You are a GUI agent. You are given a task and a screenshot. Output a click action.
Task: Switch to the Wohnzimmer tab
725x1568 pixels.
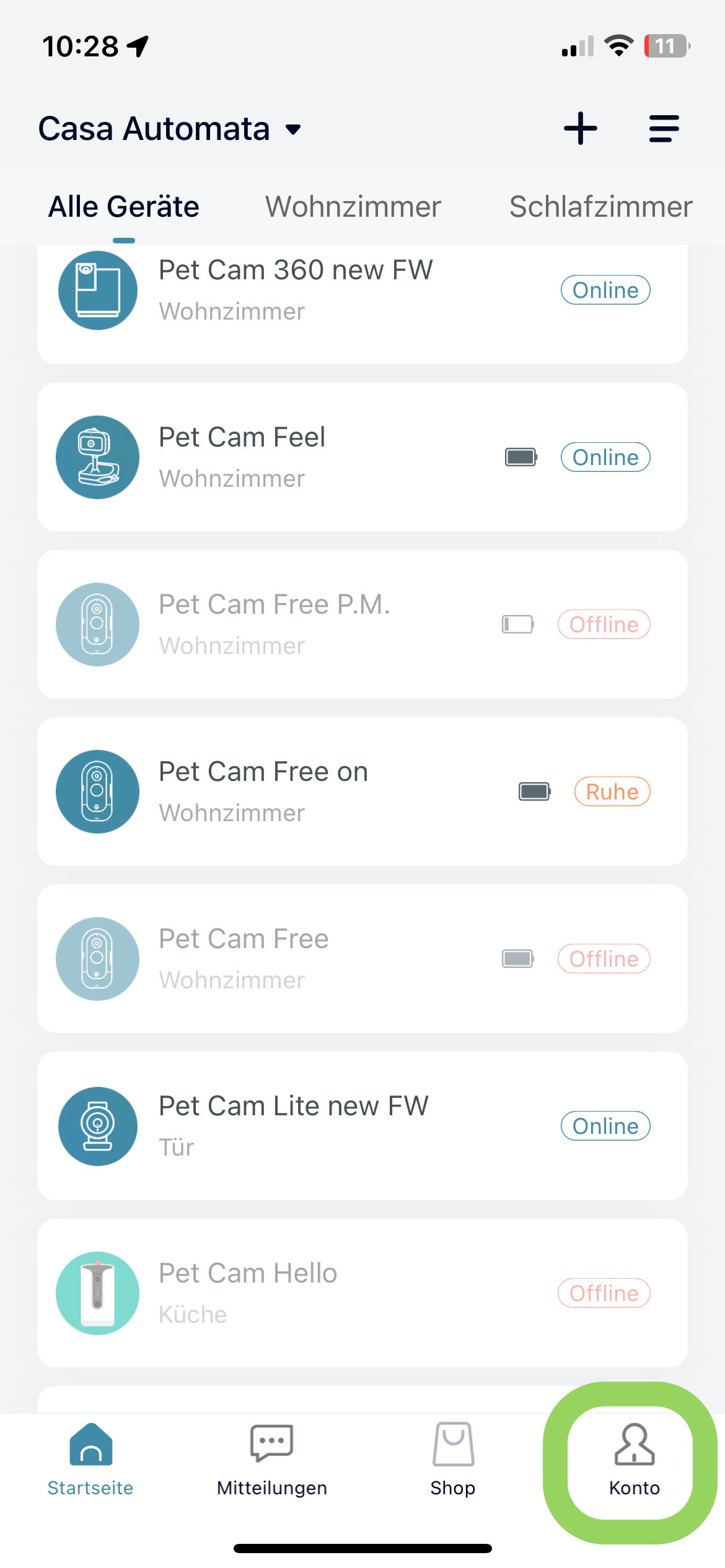pyautogui.click(x=353, y=207)
